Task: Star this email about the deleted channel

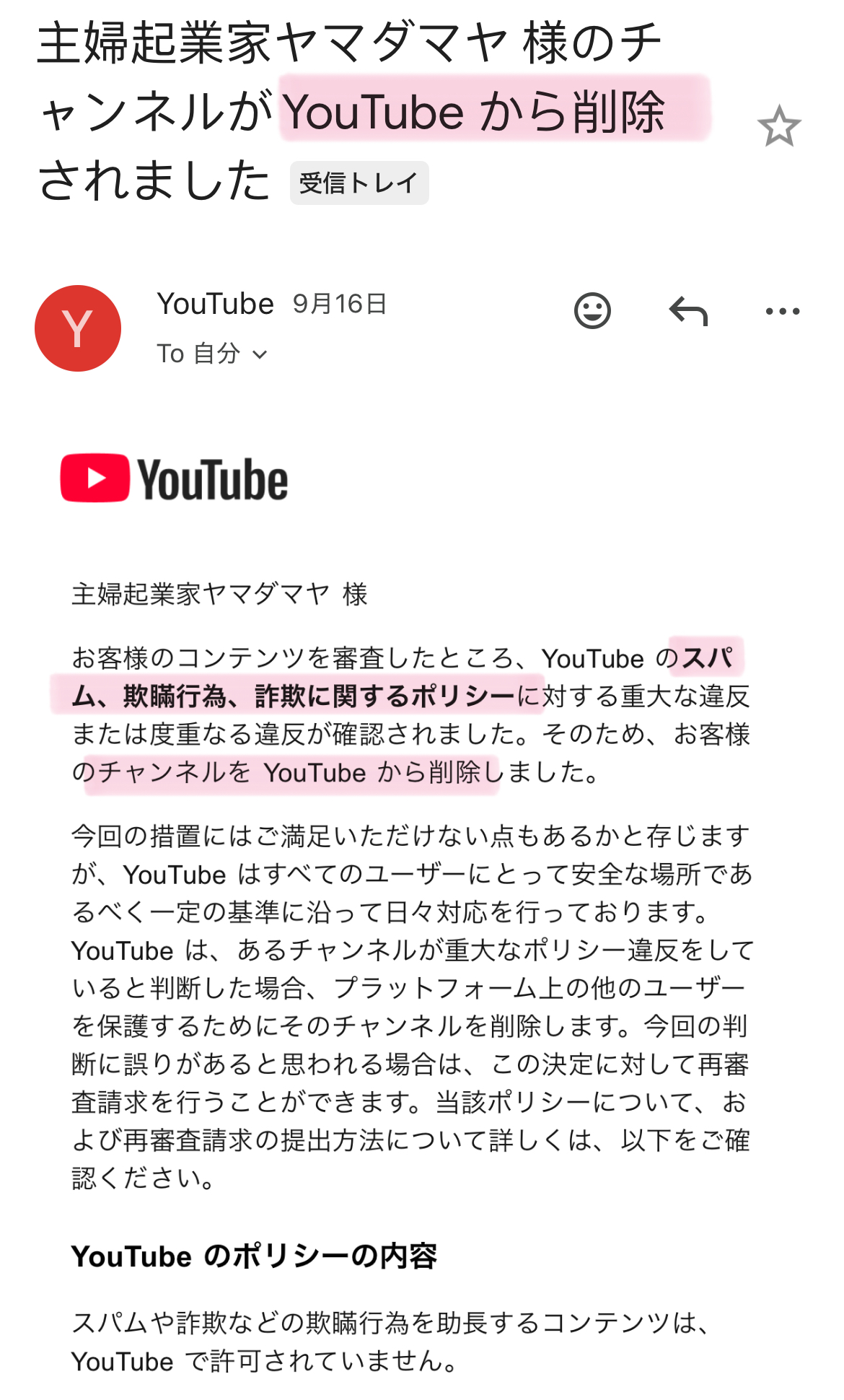Action: 779,127
